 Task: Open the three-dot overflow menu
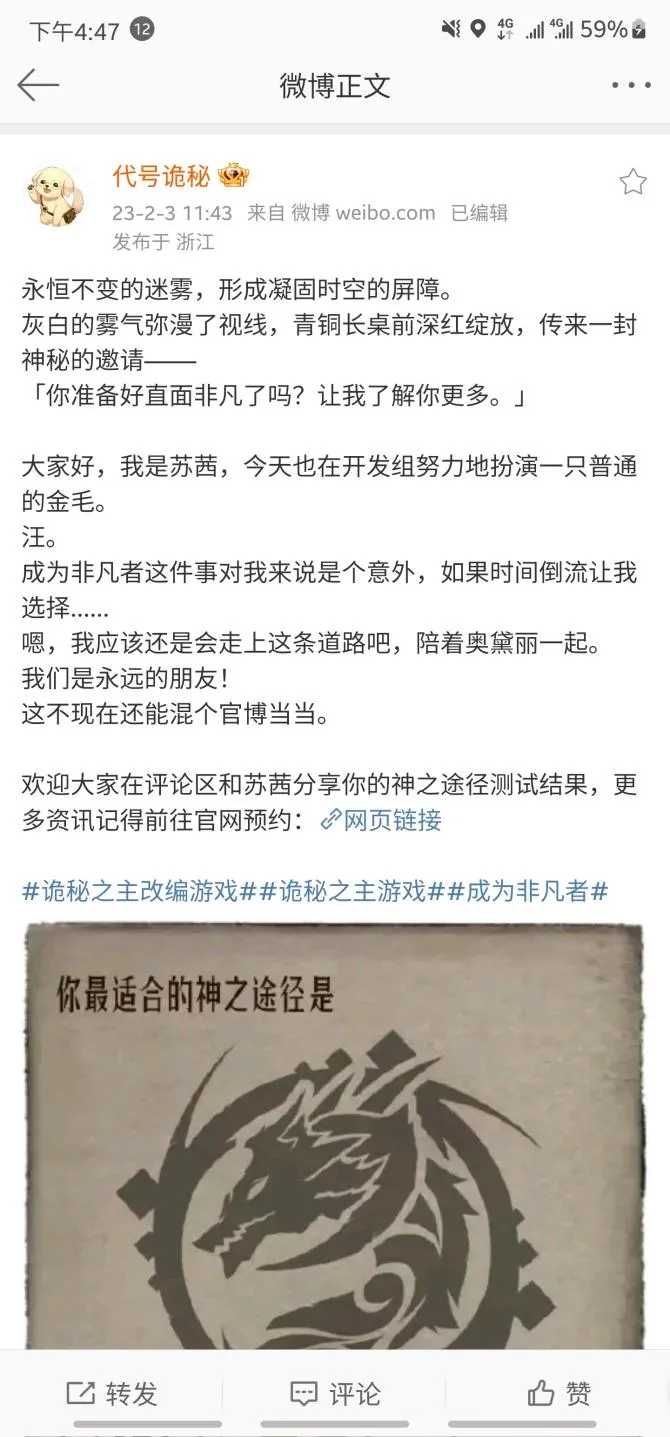click(631, 86)
